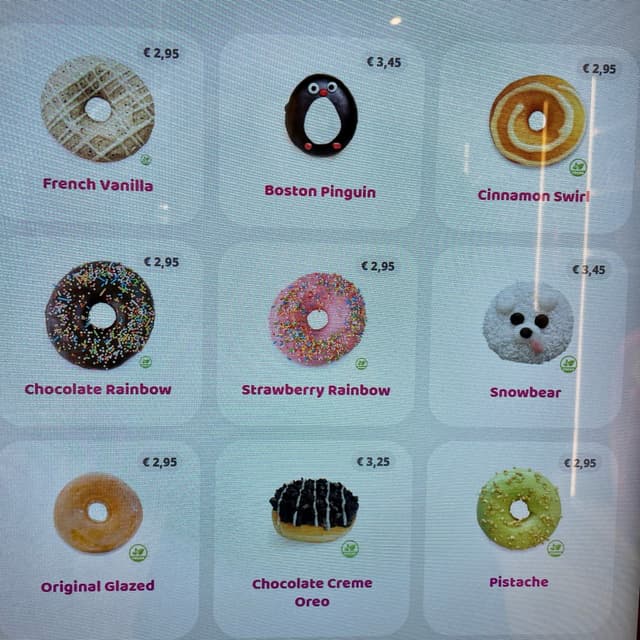The height and width of the screenshot is (640, 640).
Task: Open Chocolate Creme Oreo donut
Action: pyautogui.click(x=313, y=512)
